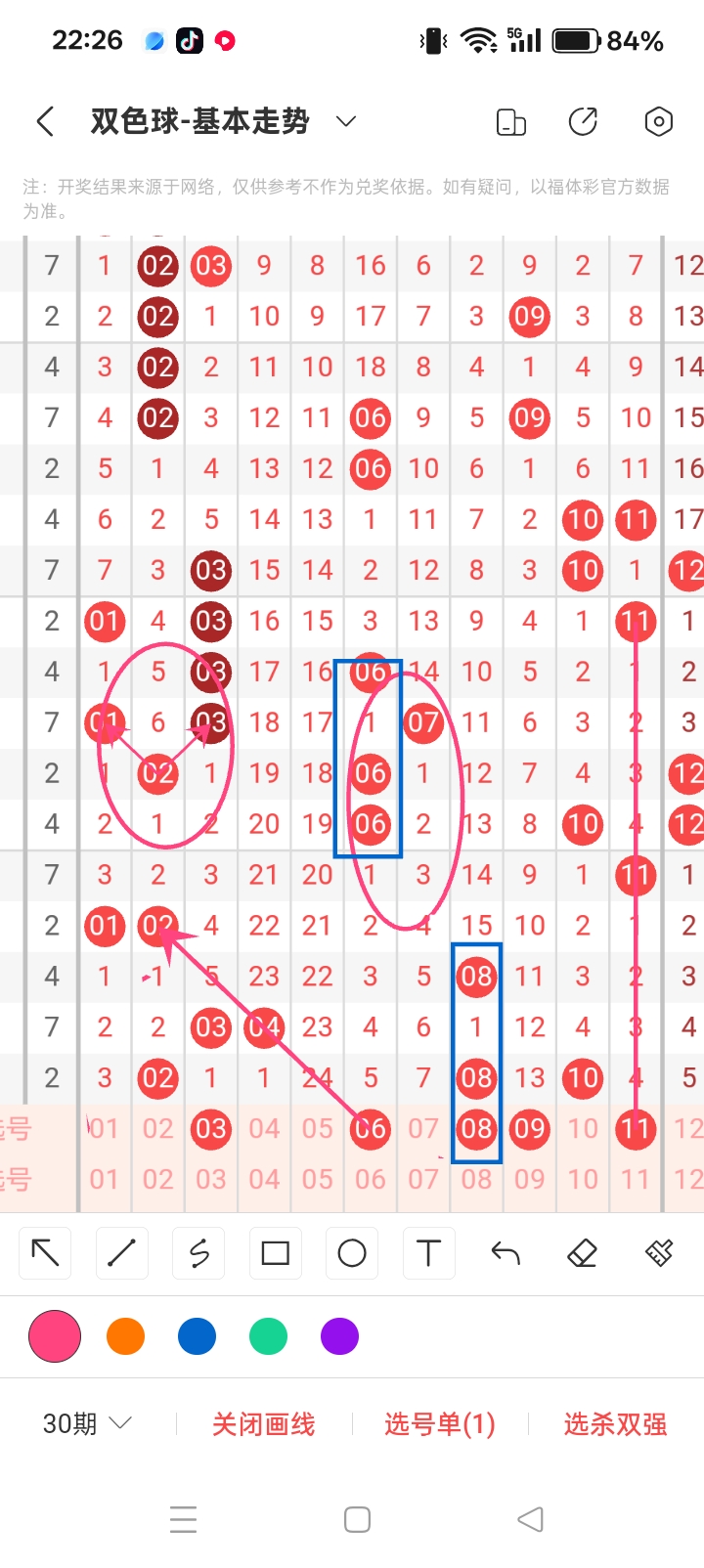Image resolution: width=704 pixels, height=1568 pixels.
Task: Select the rectangle drawing tool
Action: 276,1253
